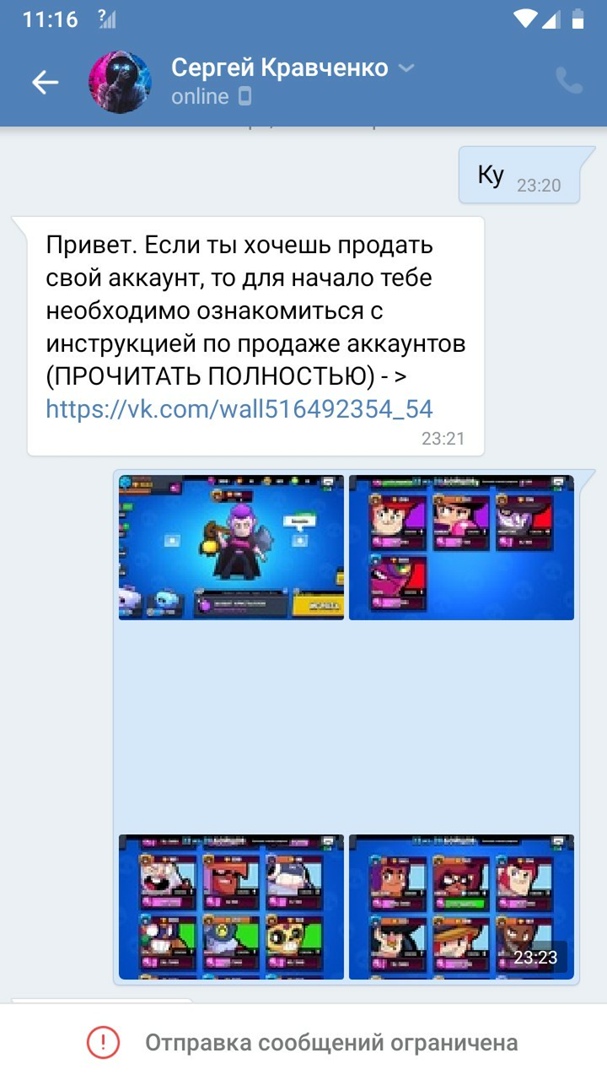Open the screenshot timestamped 23:23
This screenshot has width=607, height=1080.
click(x=461, y=906)
